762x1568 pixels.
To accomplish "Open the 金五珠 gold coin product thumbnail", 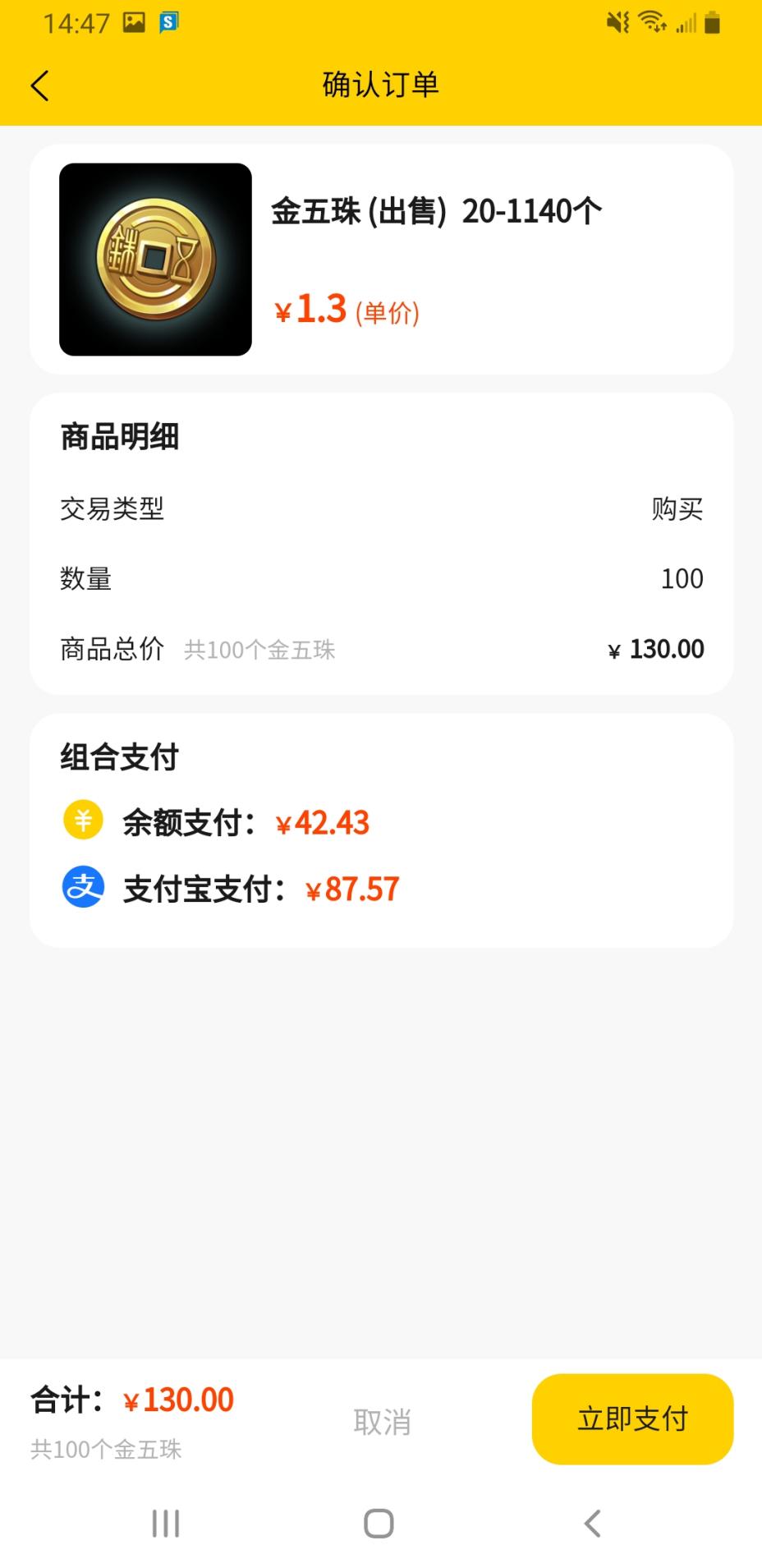I will pos(155,259).
